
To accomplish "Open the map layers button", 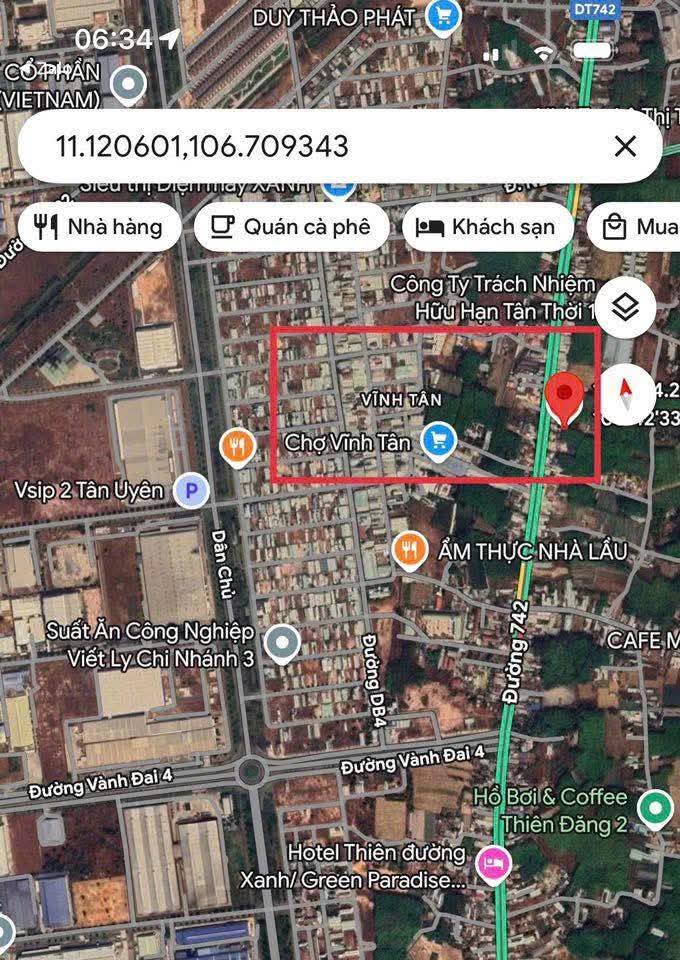I will click(x=625, y=307).
